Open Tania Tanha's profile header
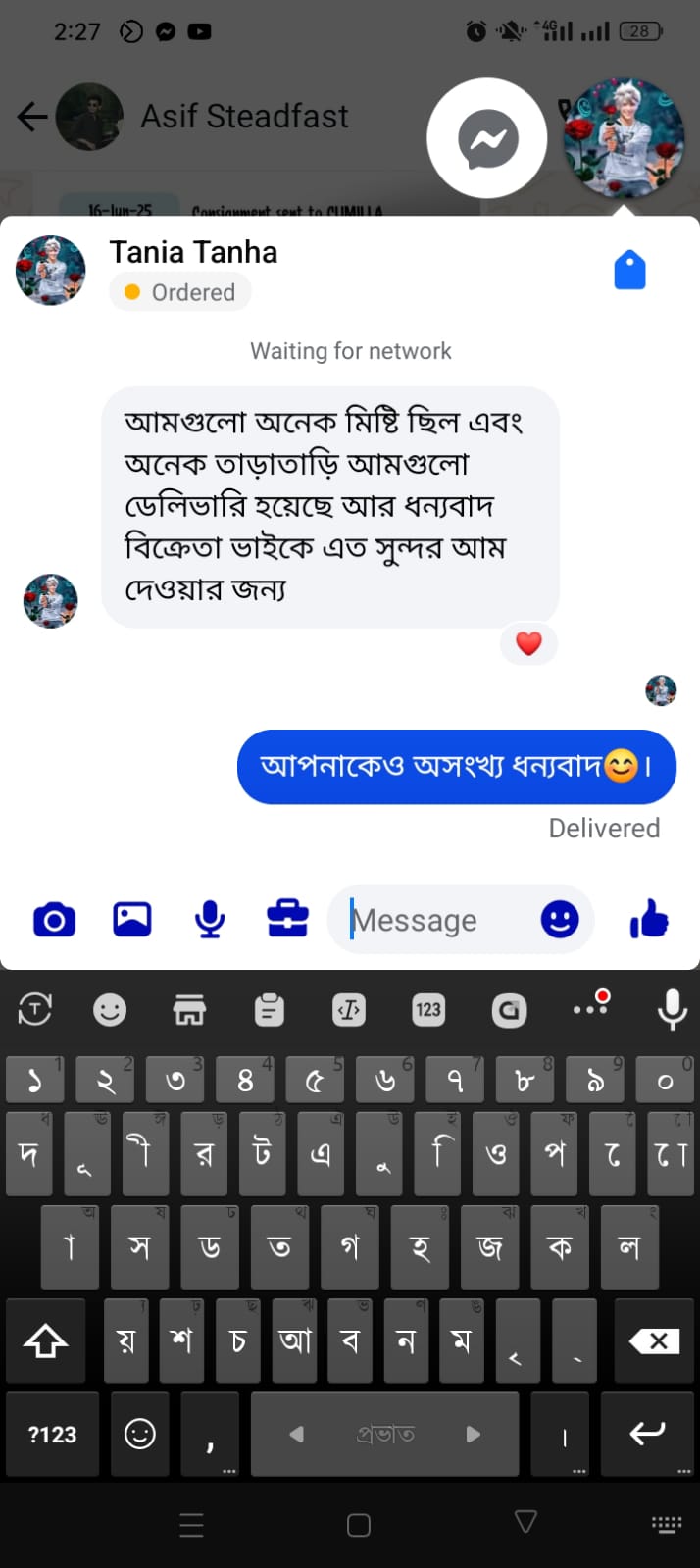700x1568 pixels. (x=193, y=252)
